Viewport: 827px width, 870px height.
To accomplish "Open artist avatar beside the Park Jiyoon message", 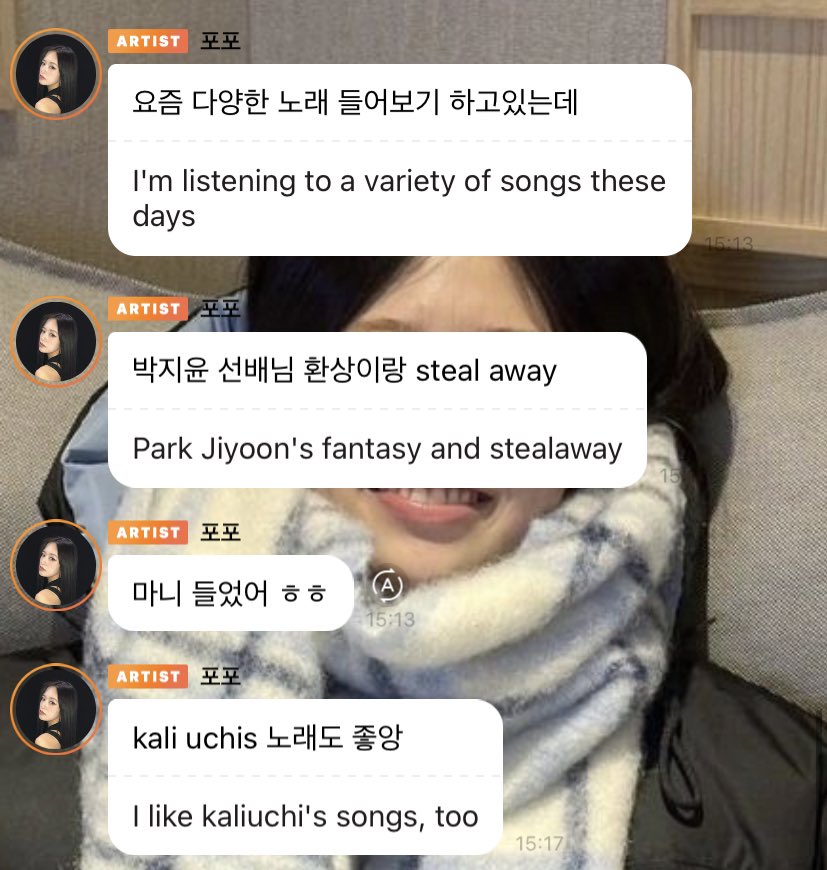I will (56, 342).
